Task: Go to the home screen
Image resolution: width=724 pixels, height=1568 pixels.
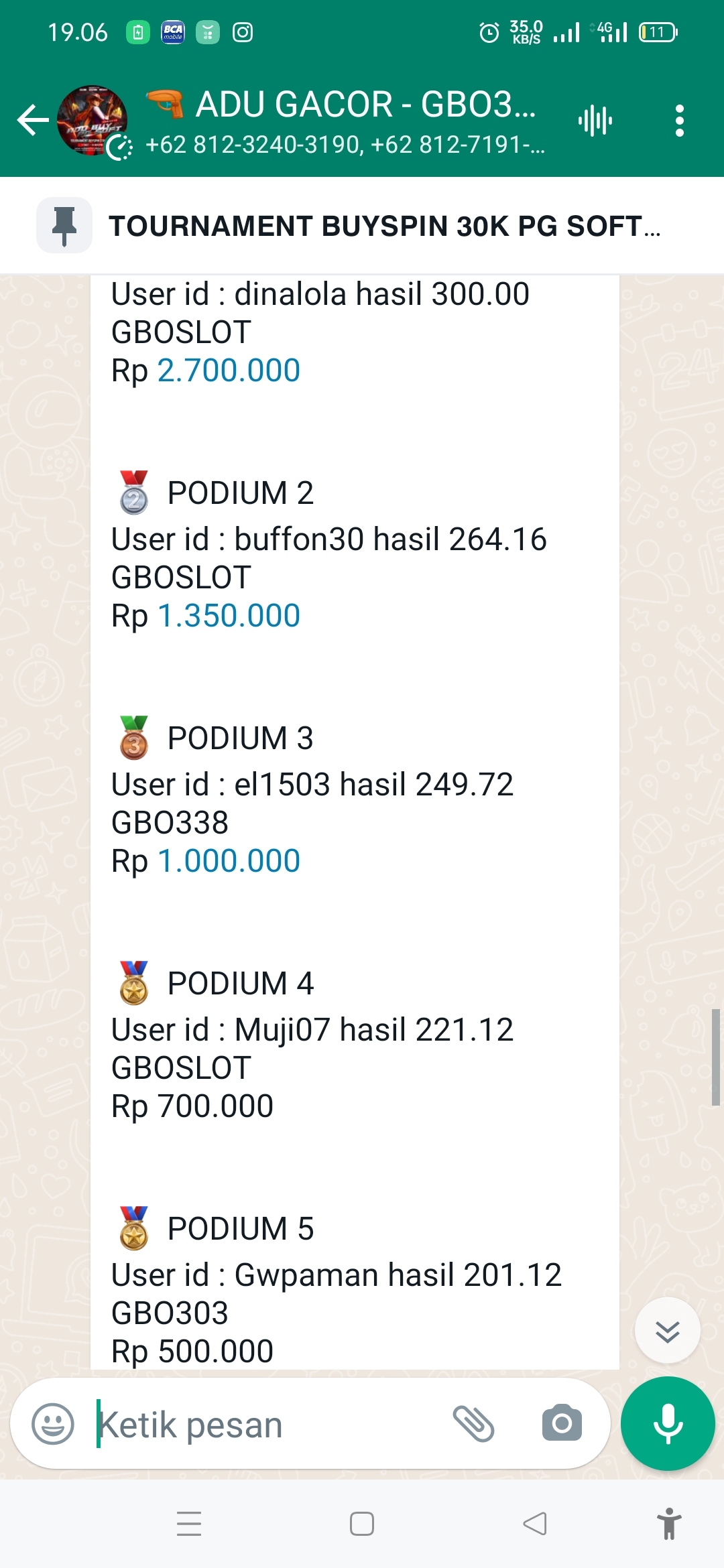Action: (x=362, y=1524)
